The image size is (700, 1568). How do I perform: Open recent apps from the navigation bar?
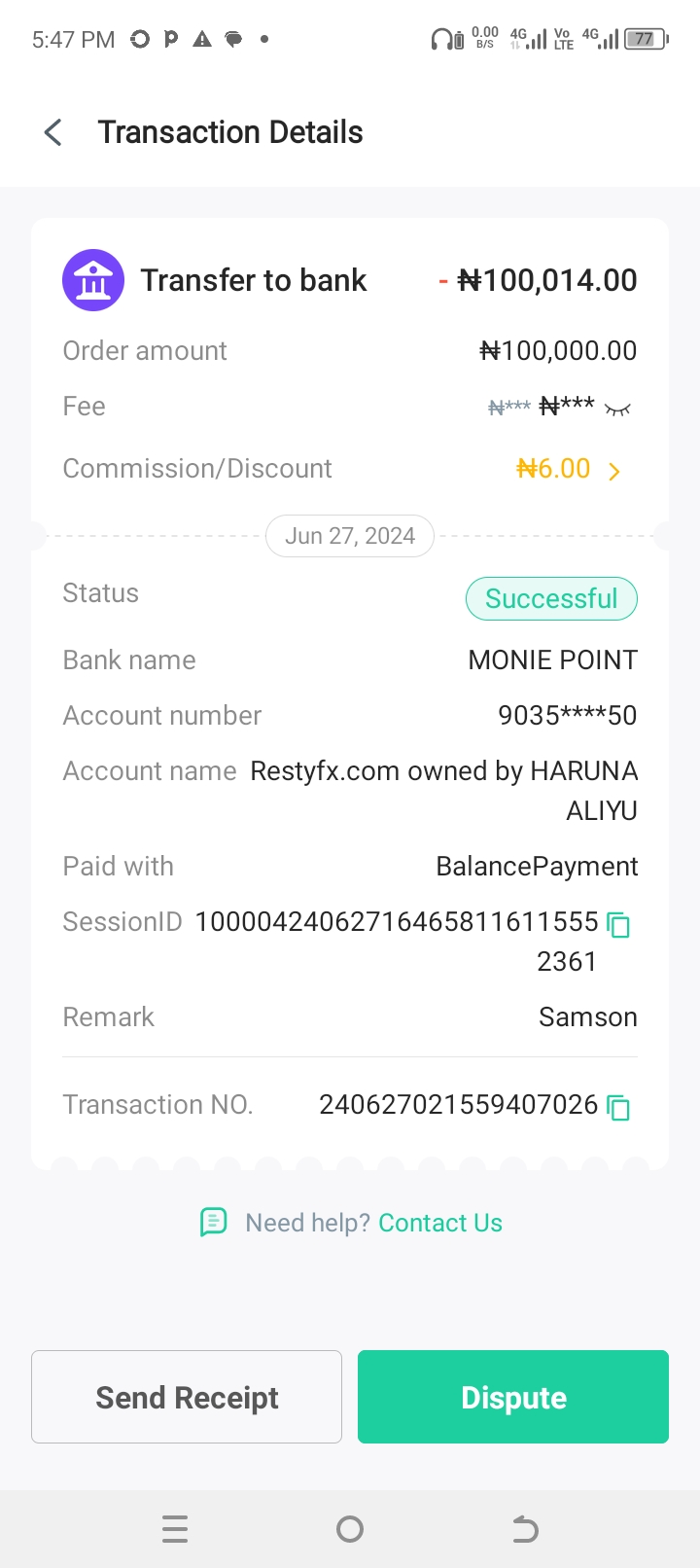coord(175,1529)
